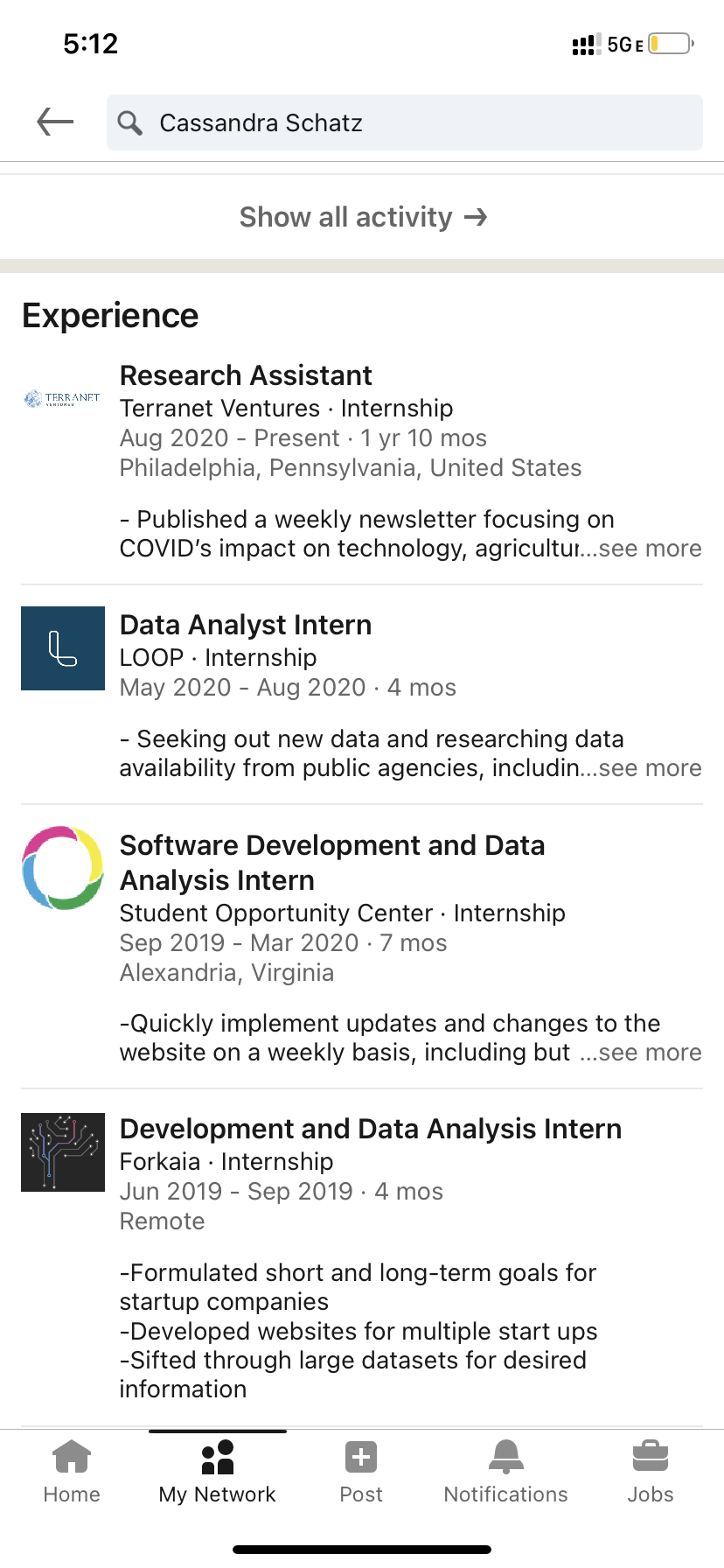724x1568 pixels.
Task: Open the Forkaia Development and Data Analysis Intern entry
Action: [x=370, y=1130]
